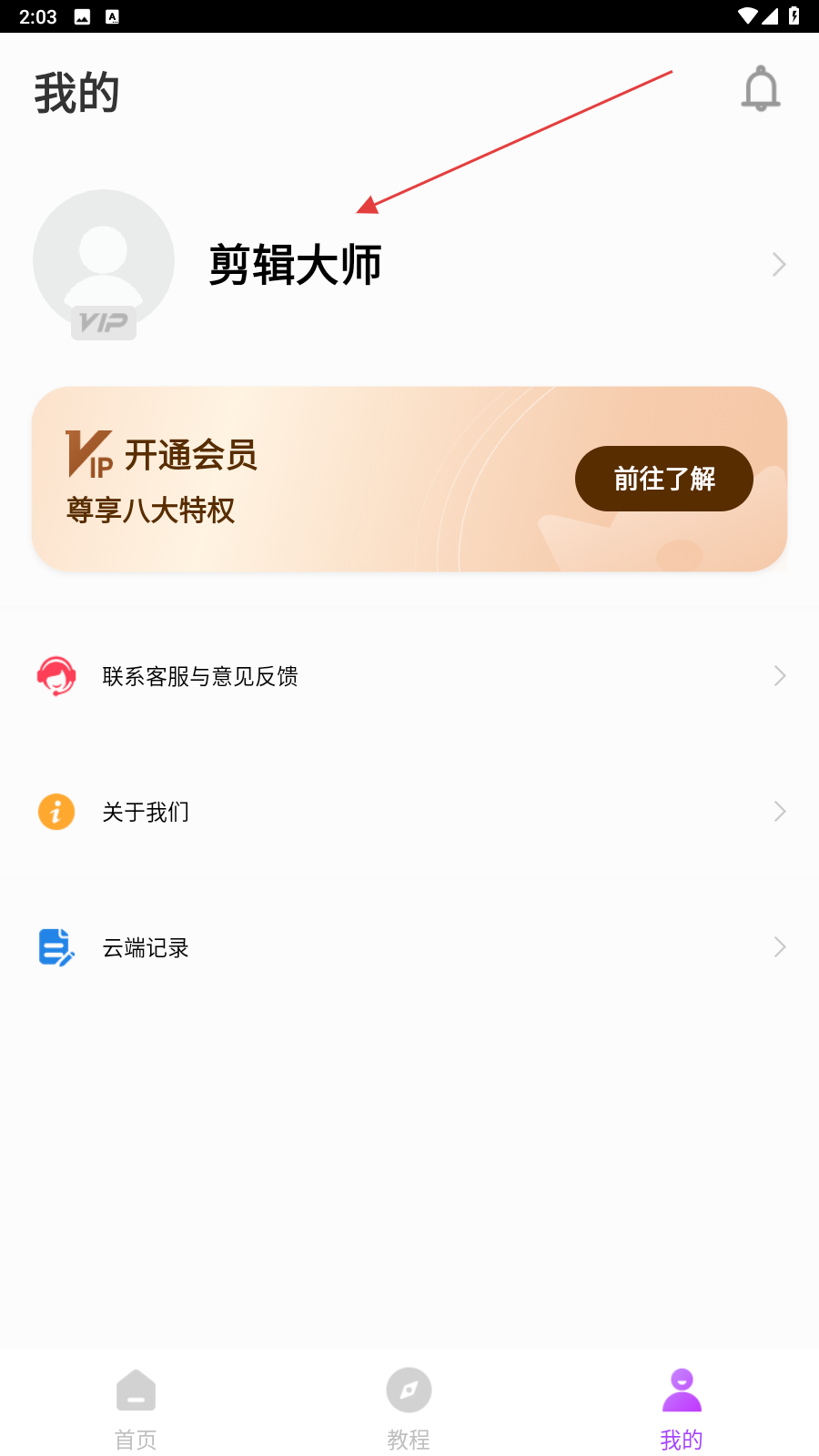
Task: Open the notifications bell
Action: (x=761, y=89)
